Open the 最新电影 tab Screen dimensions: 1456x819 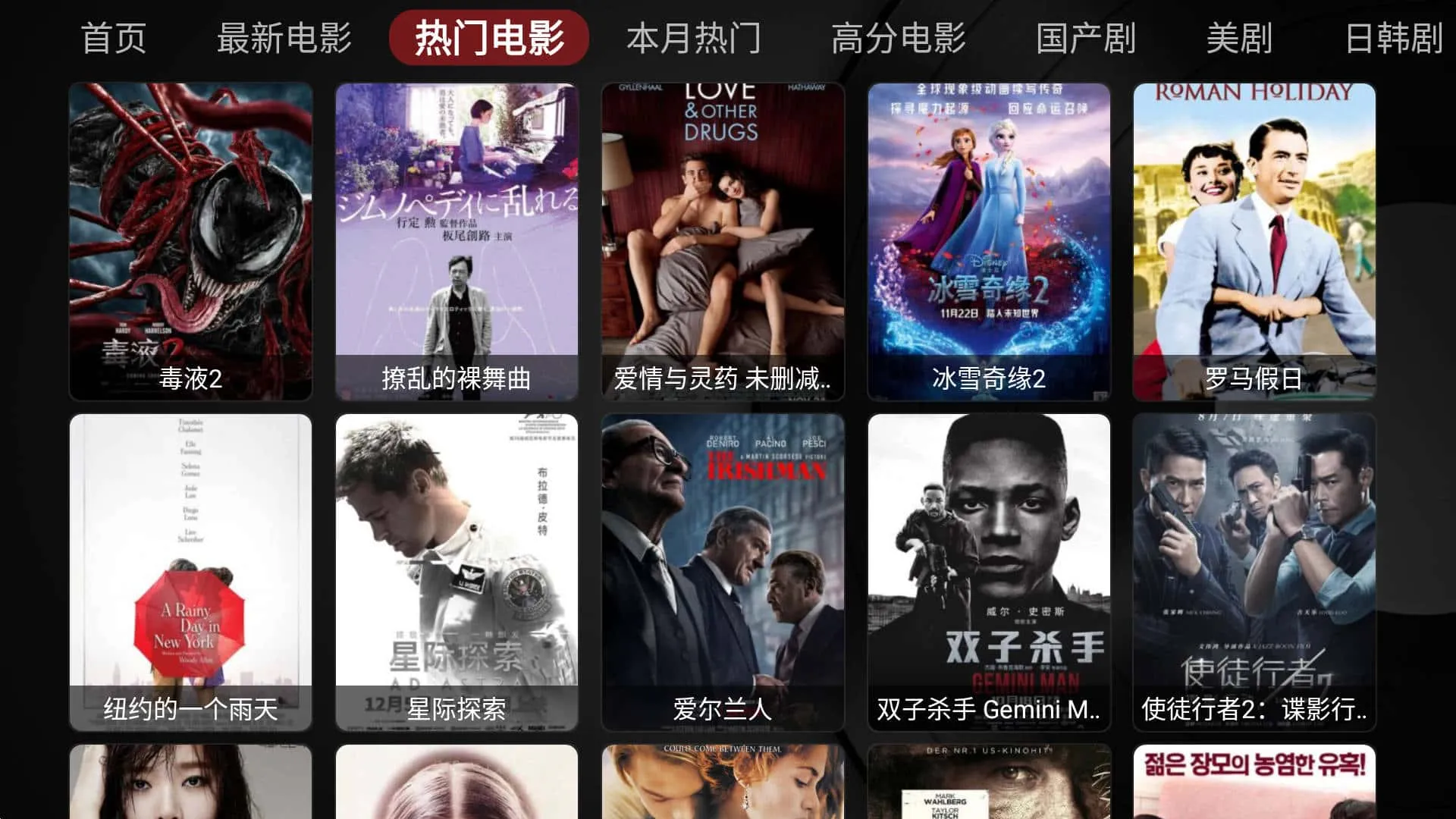tap(284, 38)
